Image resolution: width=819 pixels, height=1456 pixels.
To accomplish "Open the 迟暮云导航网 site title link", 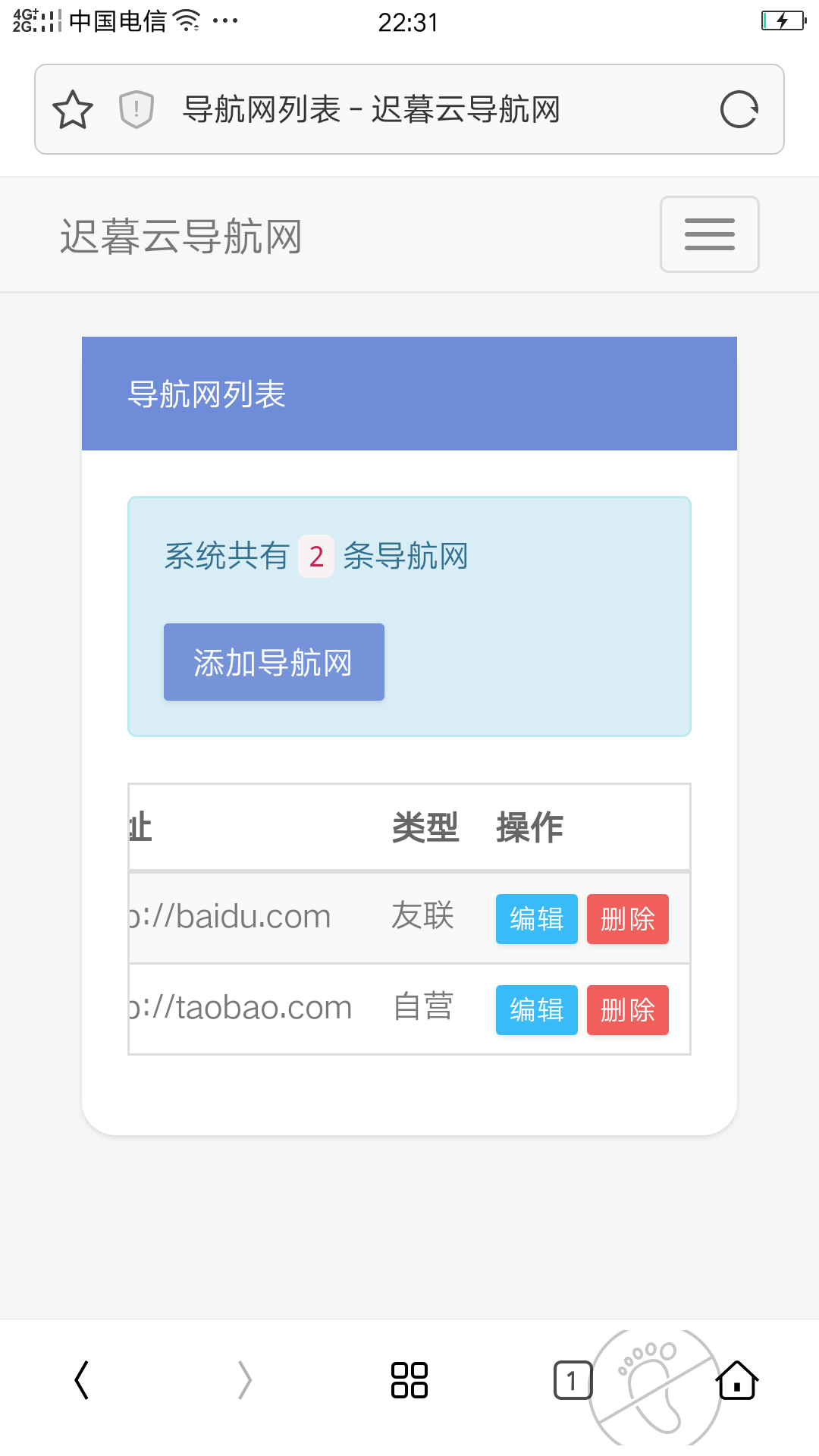I will (x=181, y=237).
